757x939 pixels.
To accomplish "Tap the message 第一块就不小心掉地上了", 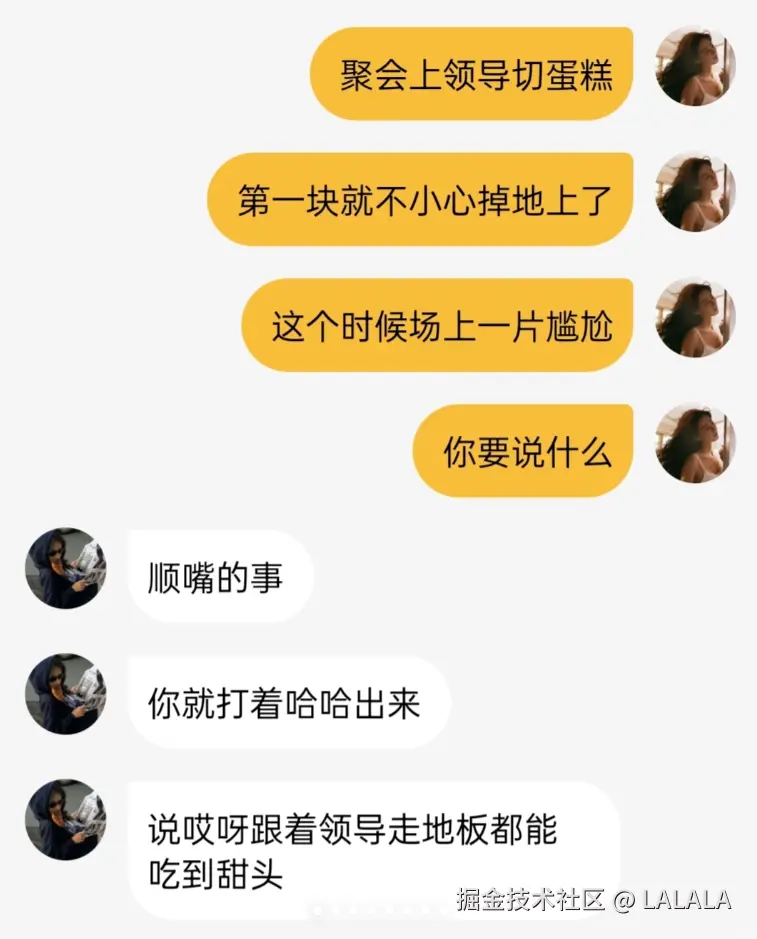I will (x=420, y=198).
